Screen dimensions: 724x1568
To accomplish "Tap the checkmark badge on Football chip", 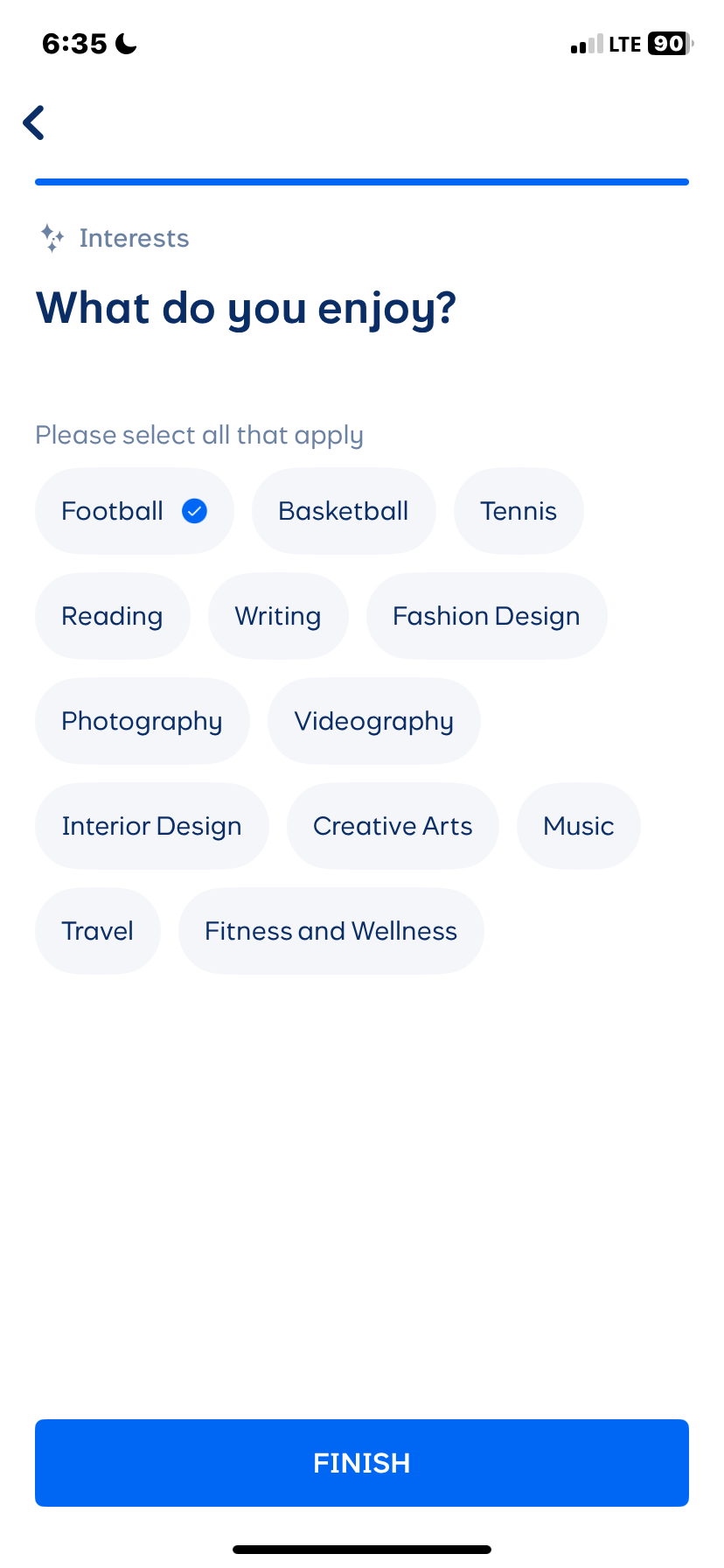I will 194,511.
